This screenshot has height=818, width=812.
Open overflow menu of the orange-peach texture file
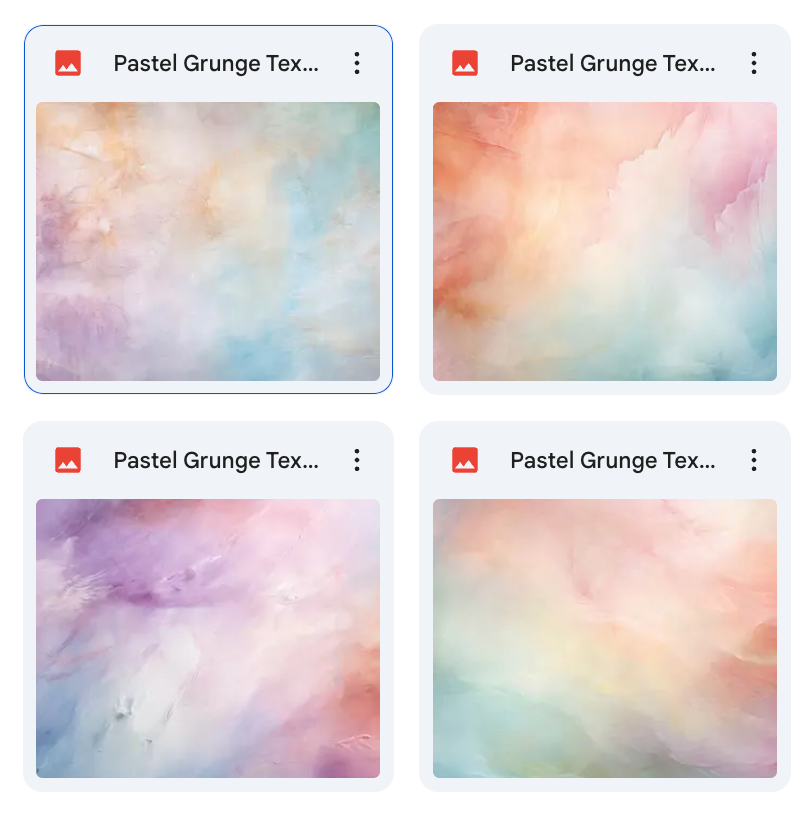click(x=754, y=64)
